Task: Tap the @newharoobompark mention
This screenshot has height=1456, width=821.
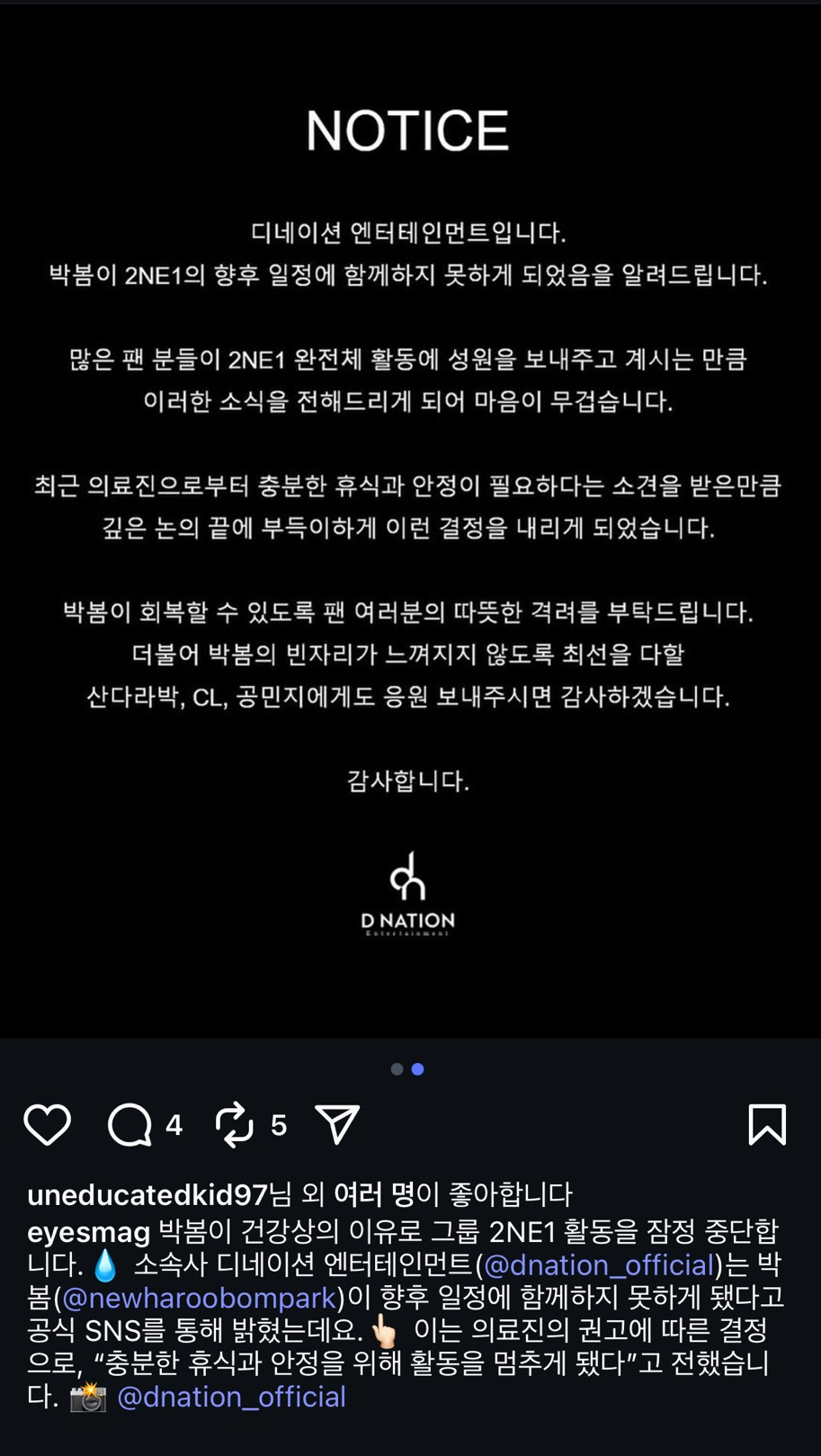Action: [x=199, y=1298]
